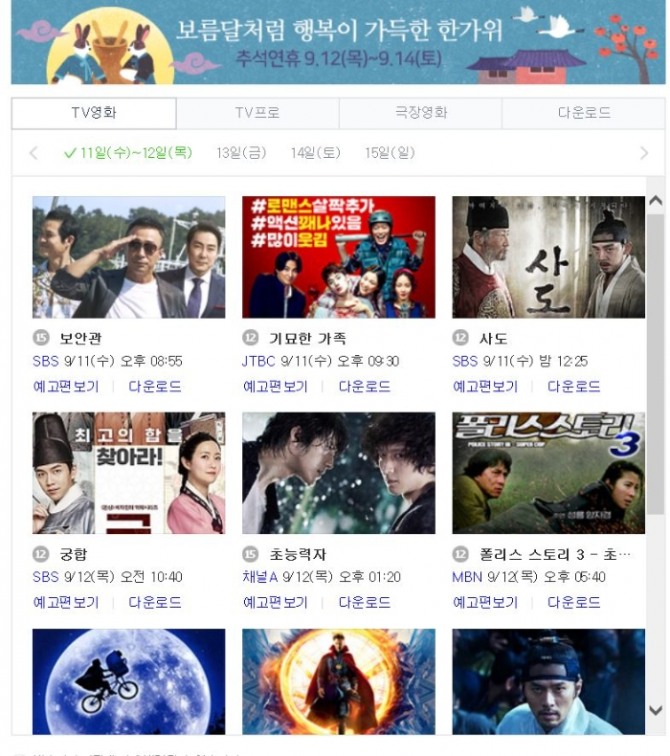Open the Chuseok holiday banner at top
The height and width of the screenshot is (756, 670).
point(335,42)
